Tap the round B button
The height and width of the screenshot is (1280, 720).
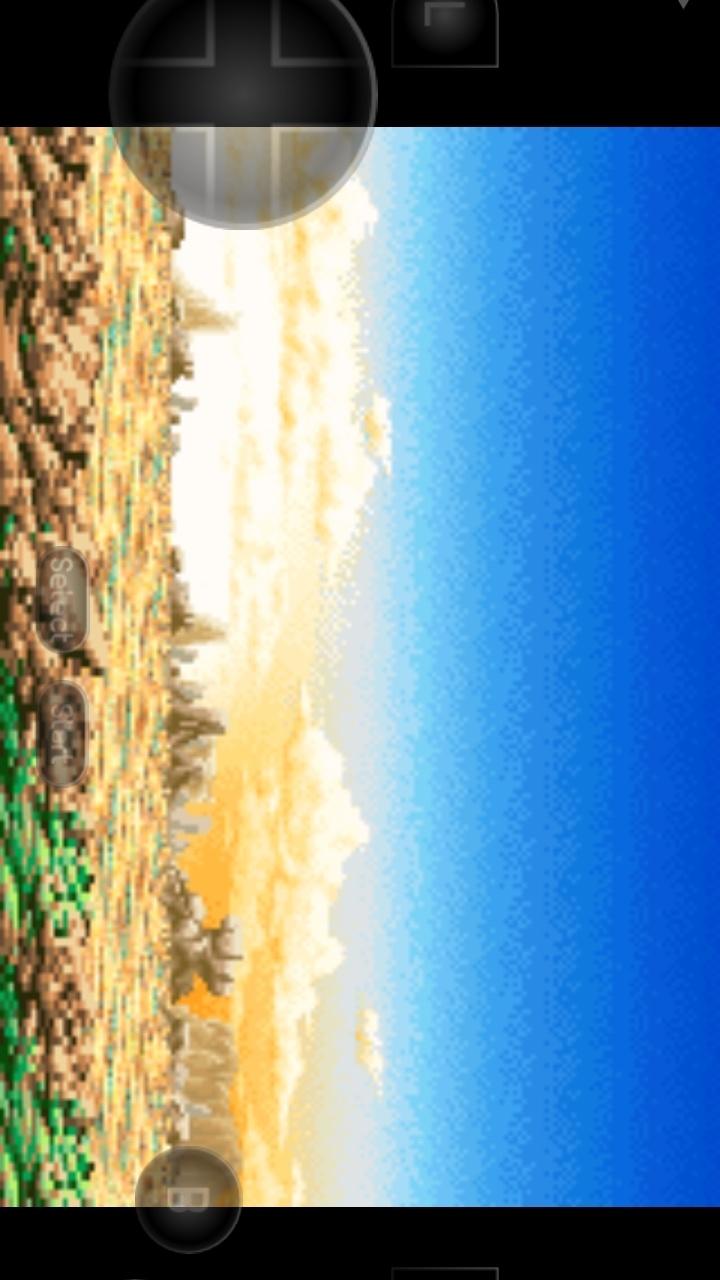pyautogui.click(x=188, y=1200)
